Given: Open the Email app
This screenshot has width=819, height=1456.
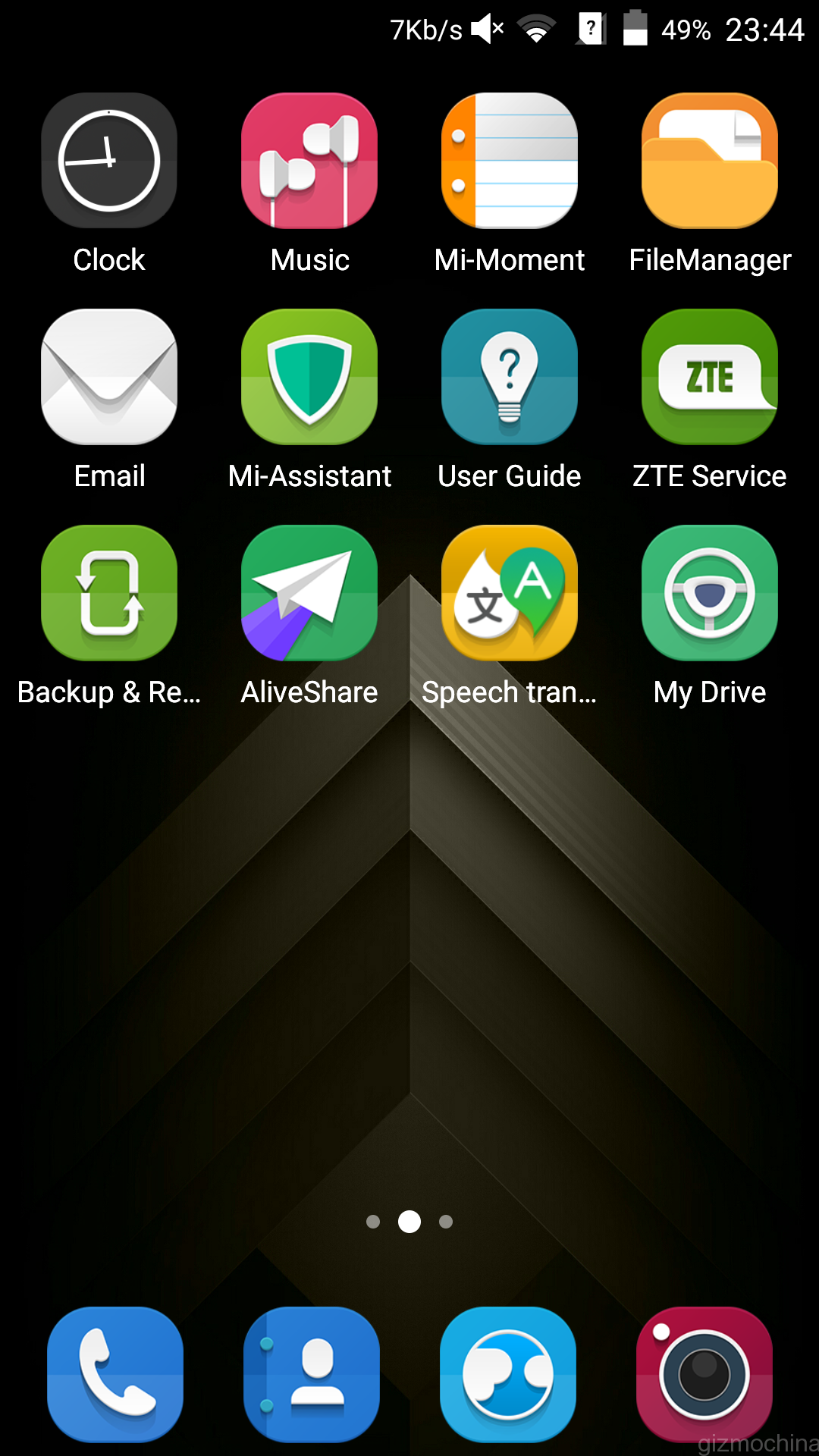Looking at the screenshot, I should pyautogui.click(x=108, y=377).
